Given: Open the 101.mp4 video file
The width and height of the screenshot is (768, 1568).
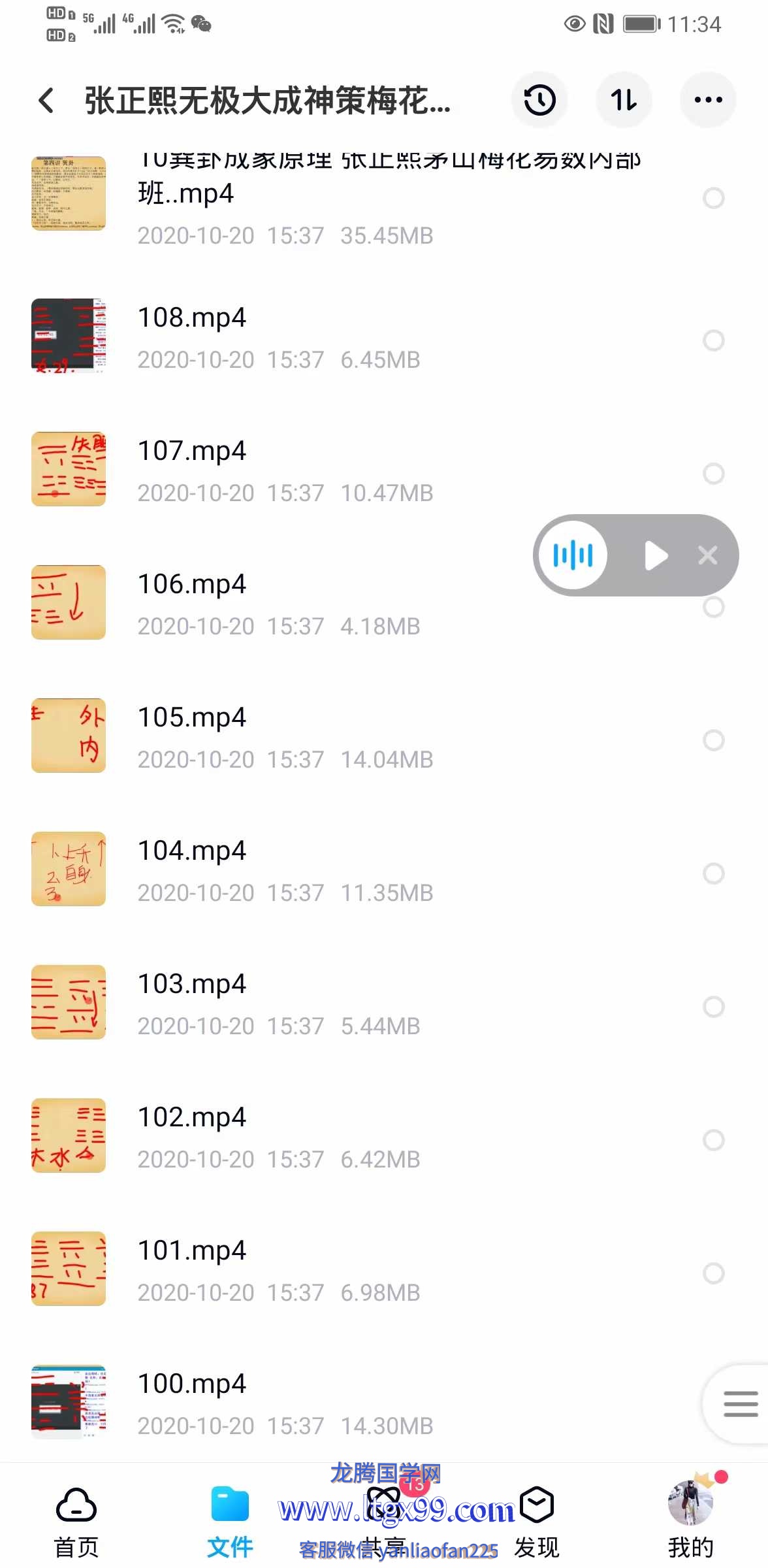Looking at the screenshot, I should click(379, 1271).
